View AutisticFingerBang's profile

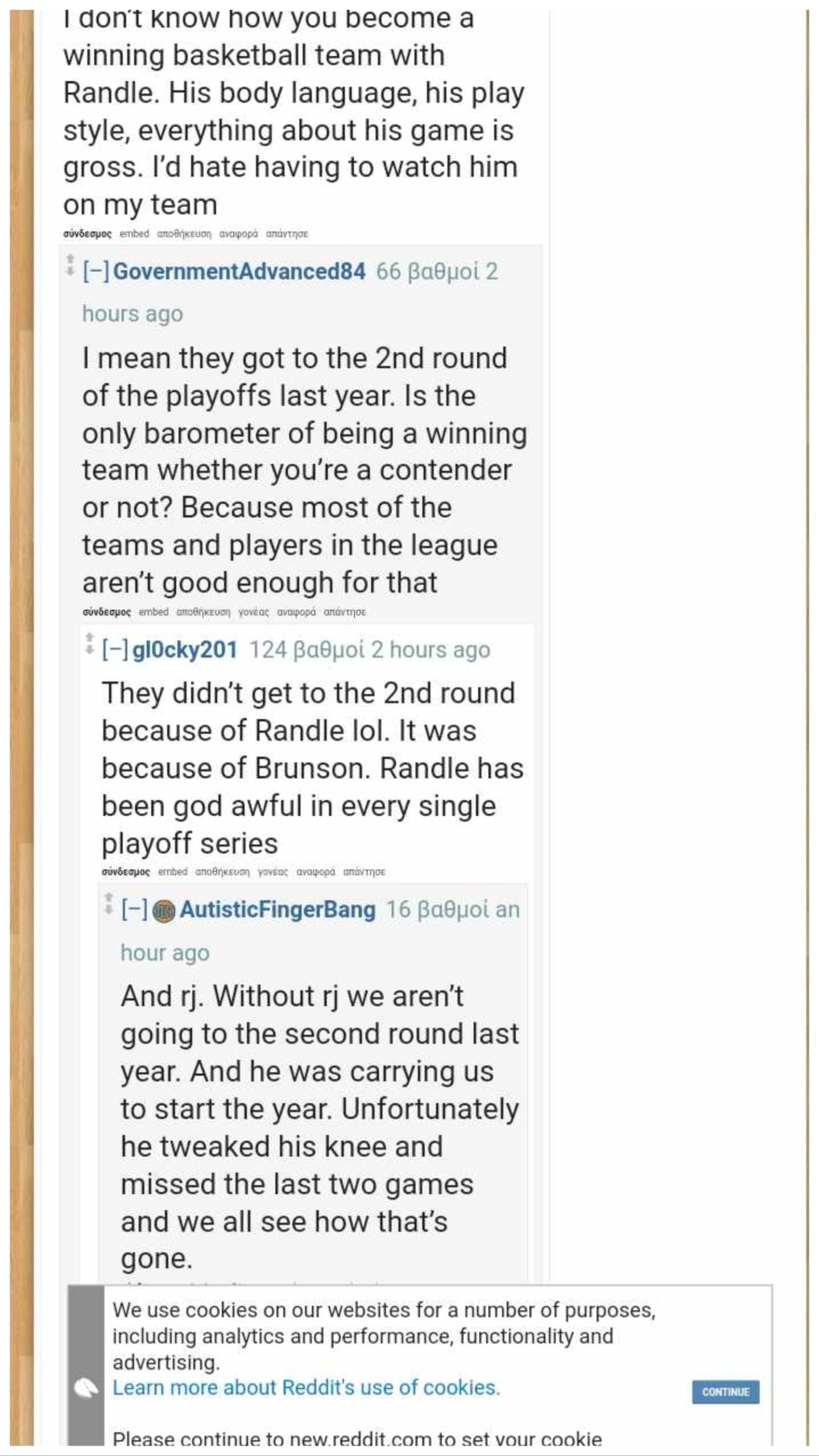coord(278,909)
